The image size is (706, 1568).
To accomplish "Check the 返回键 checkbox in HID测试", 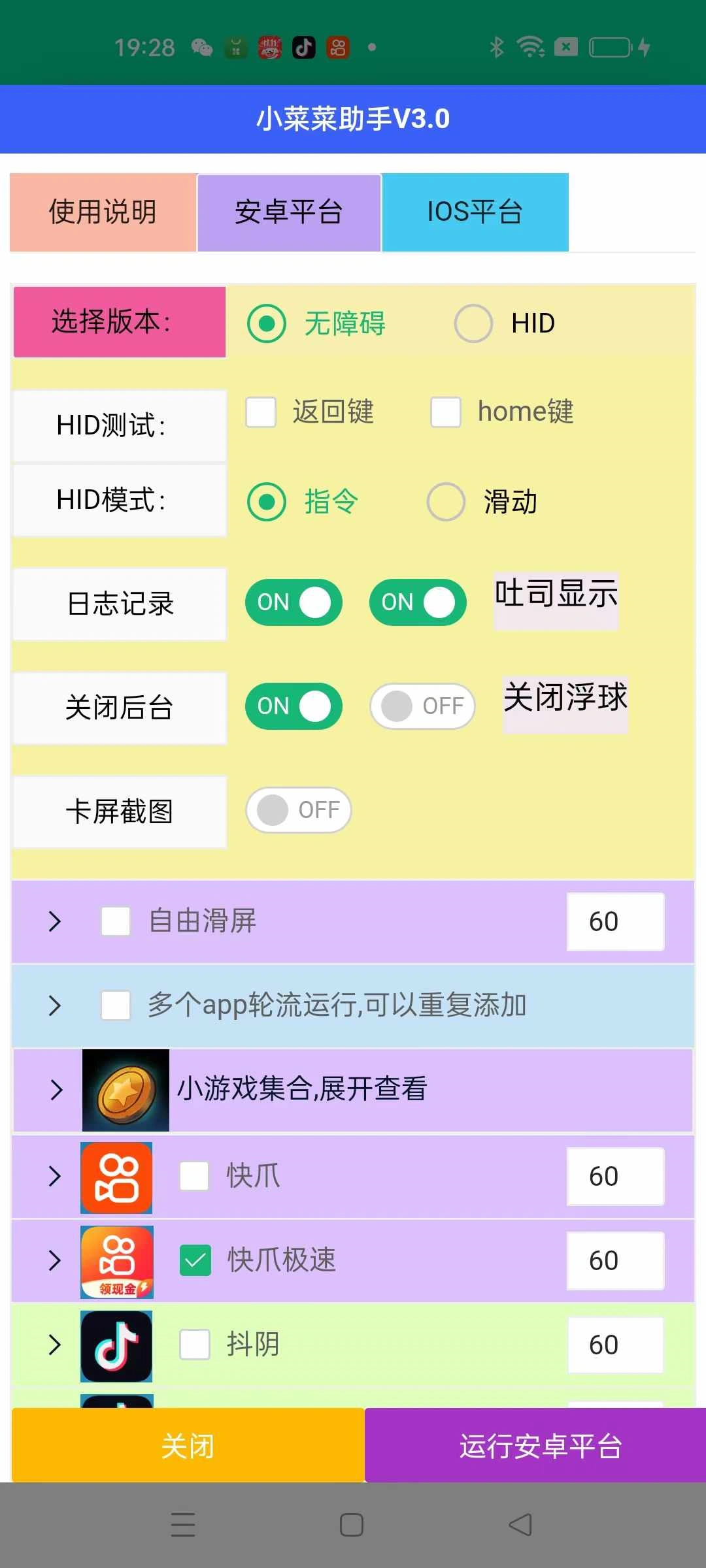I will pos(260,412).
